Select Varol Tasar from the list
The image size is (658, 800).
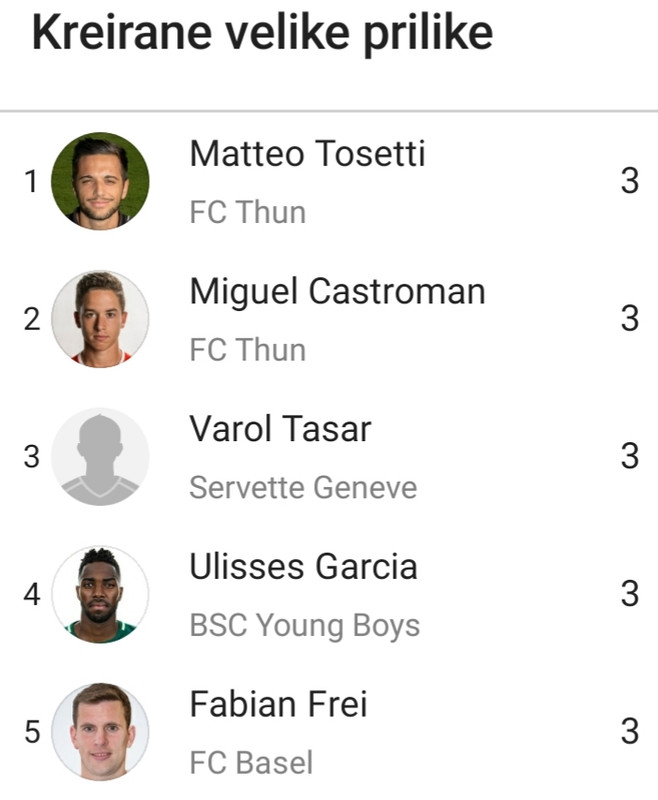click(x=280, y=430)
